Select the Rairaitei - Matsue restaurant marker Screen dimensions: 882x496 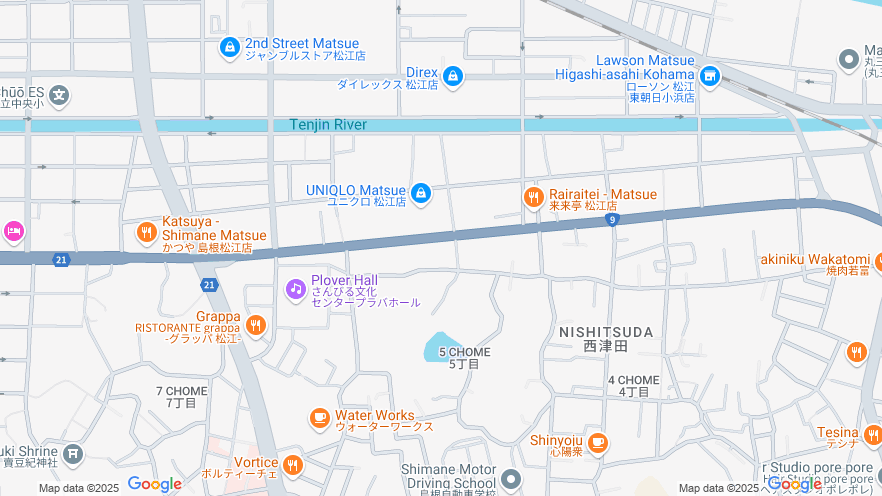click(x=533, y=197)
